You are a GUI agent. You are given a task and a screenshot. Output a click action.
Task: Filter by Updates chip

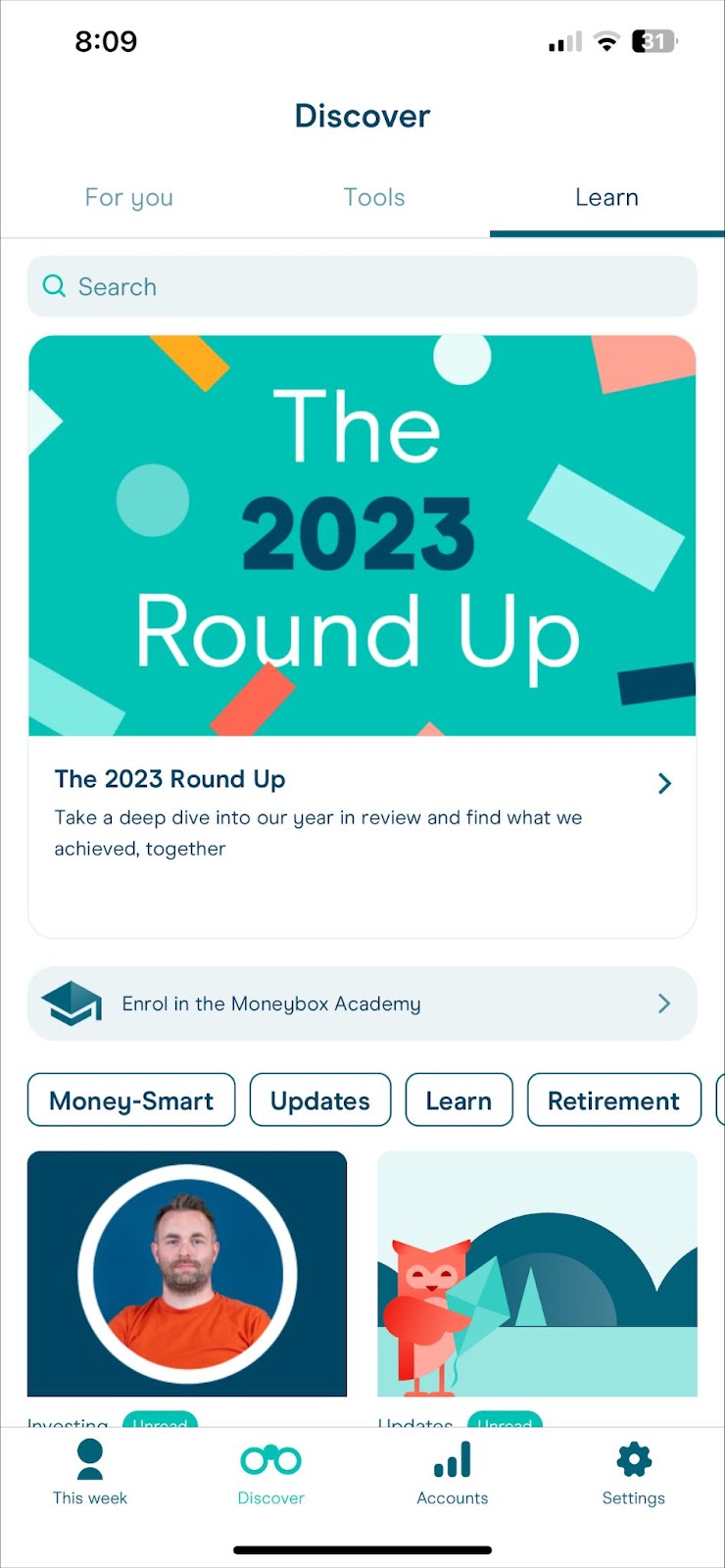tap(320, 1101)
